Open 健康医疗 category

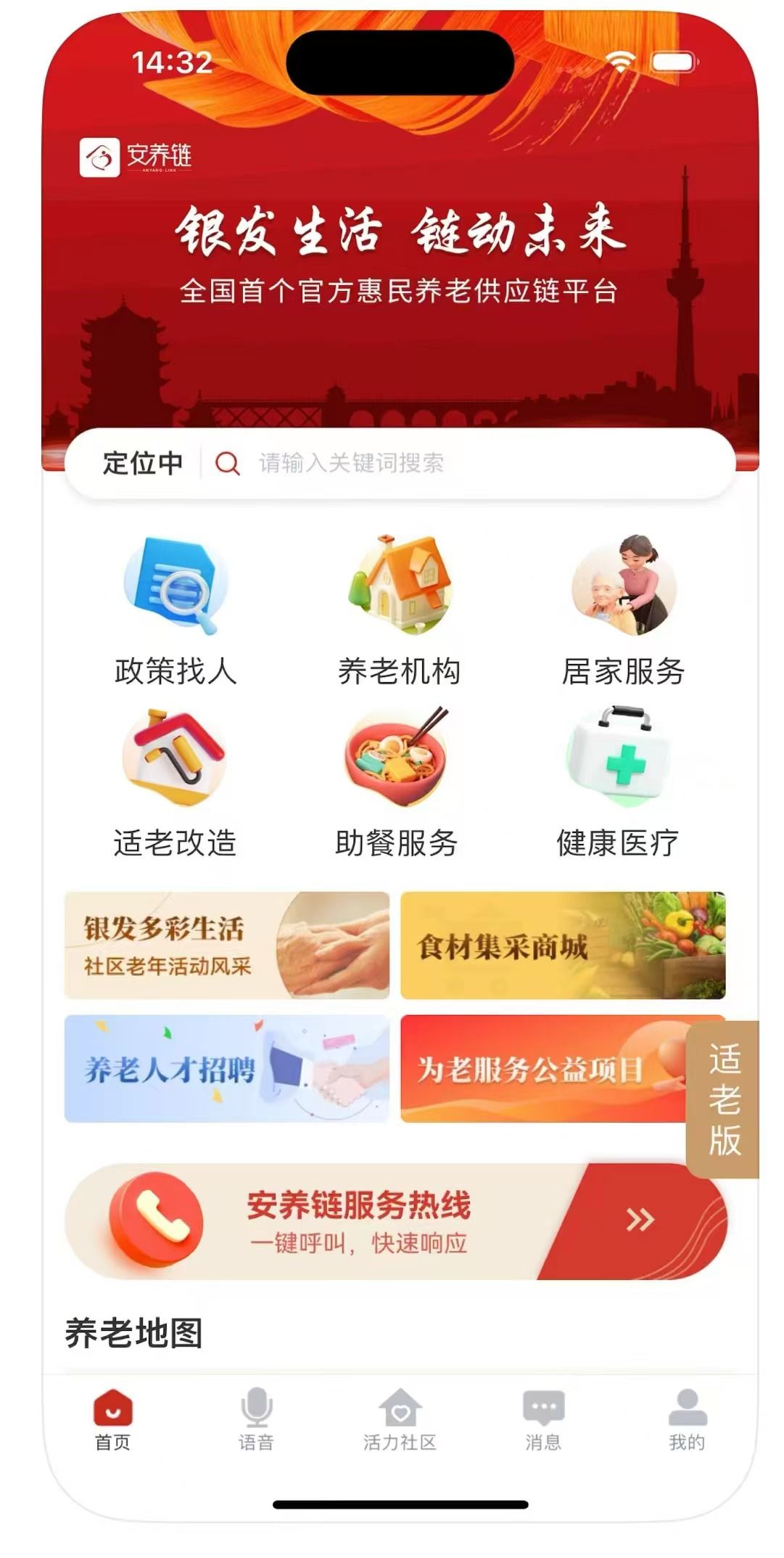coord(617,783)
